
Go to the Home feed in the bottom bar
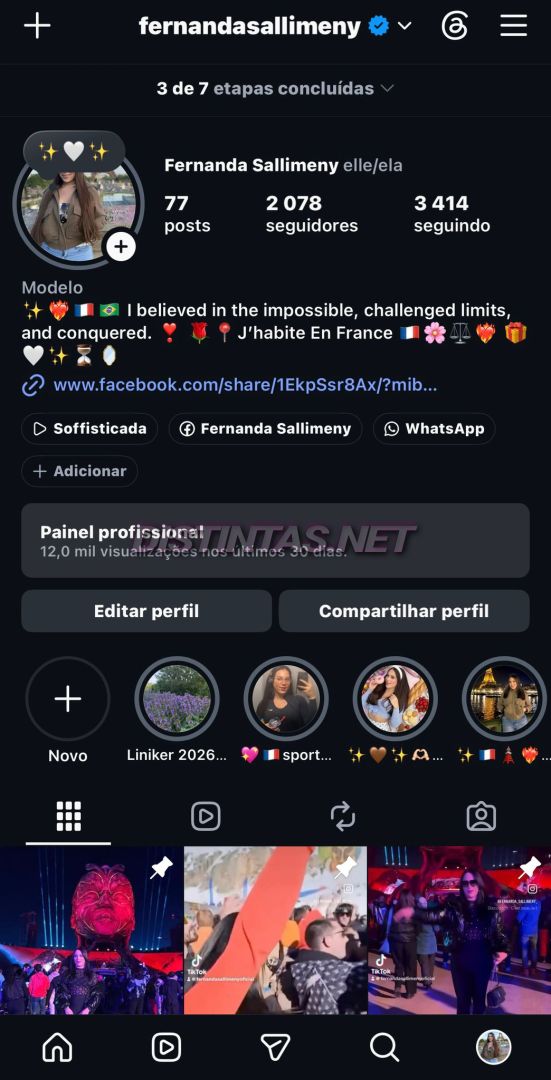pyautogui.click(x=57, y=1048)
